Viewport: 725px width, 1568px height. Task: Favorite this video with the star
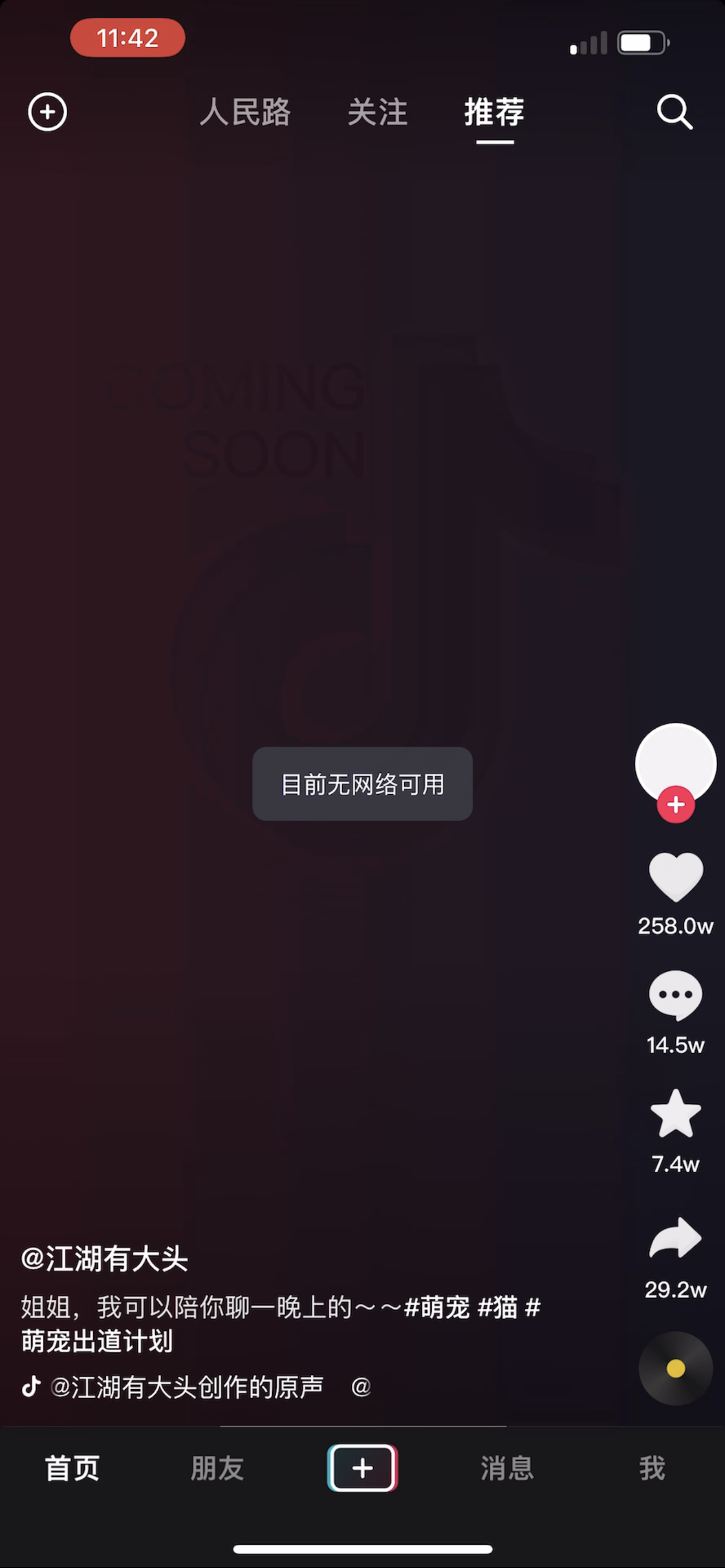pyautogui.click(x=675, y=1114)
